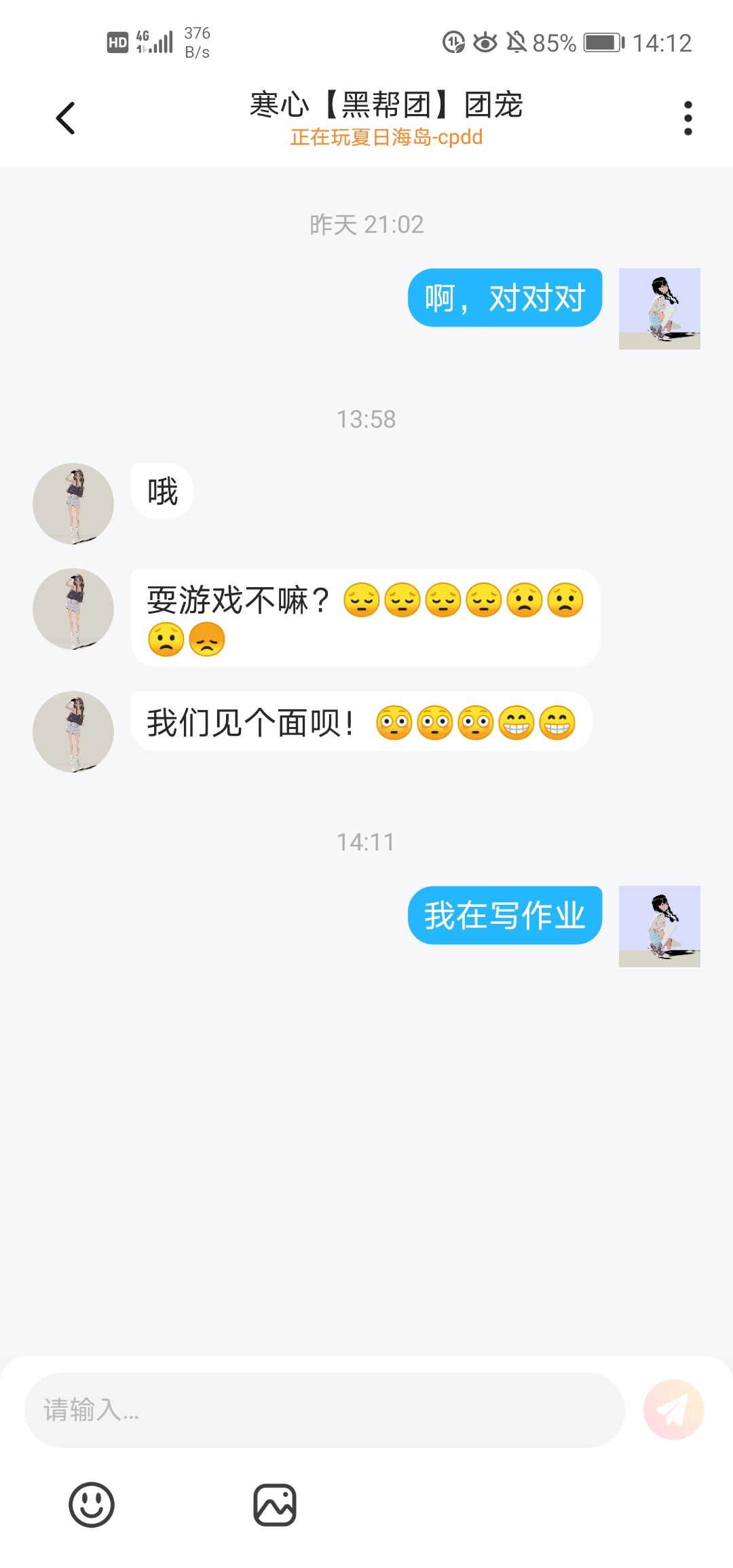Go back from this chat
This screenshot has width=733, height=1568.
pyautogui.click(x=65, y=118)
